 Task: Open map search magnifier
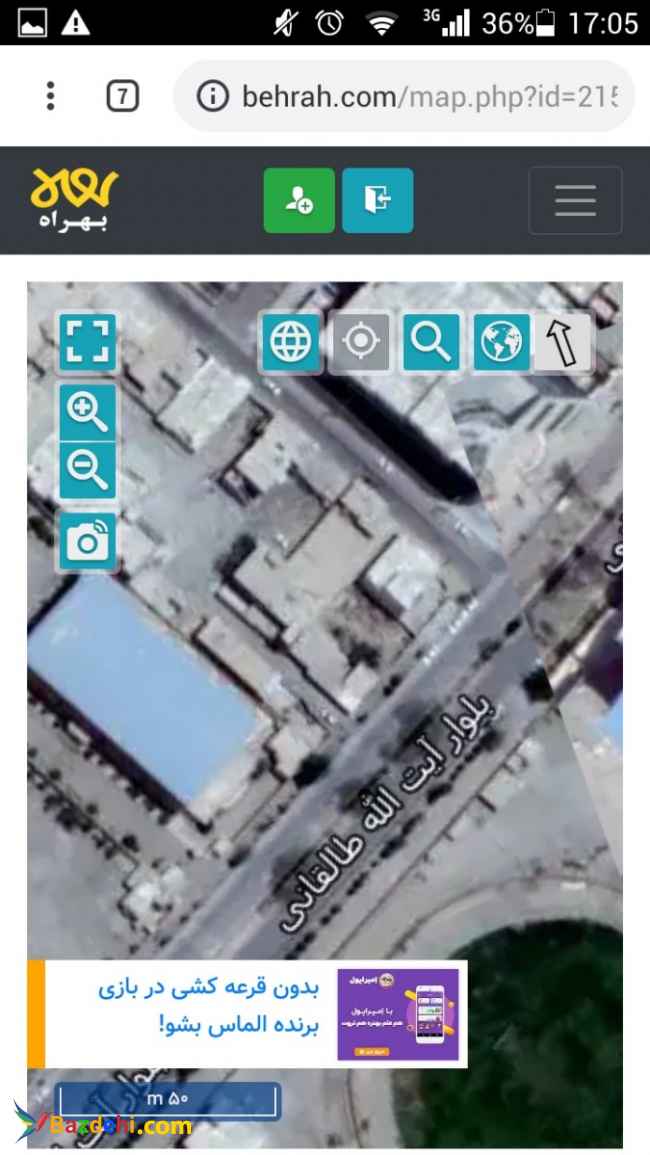[x=431, y=343]
